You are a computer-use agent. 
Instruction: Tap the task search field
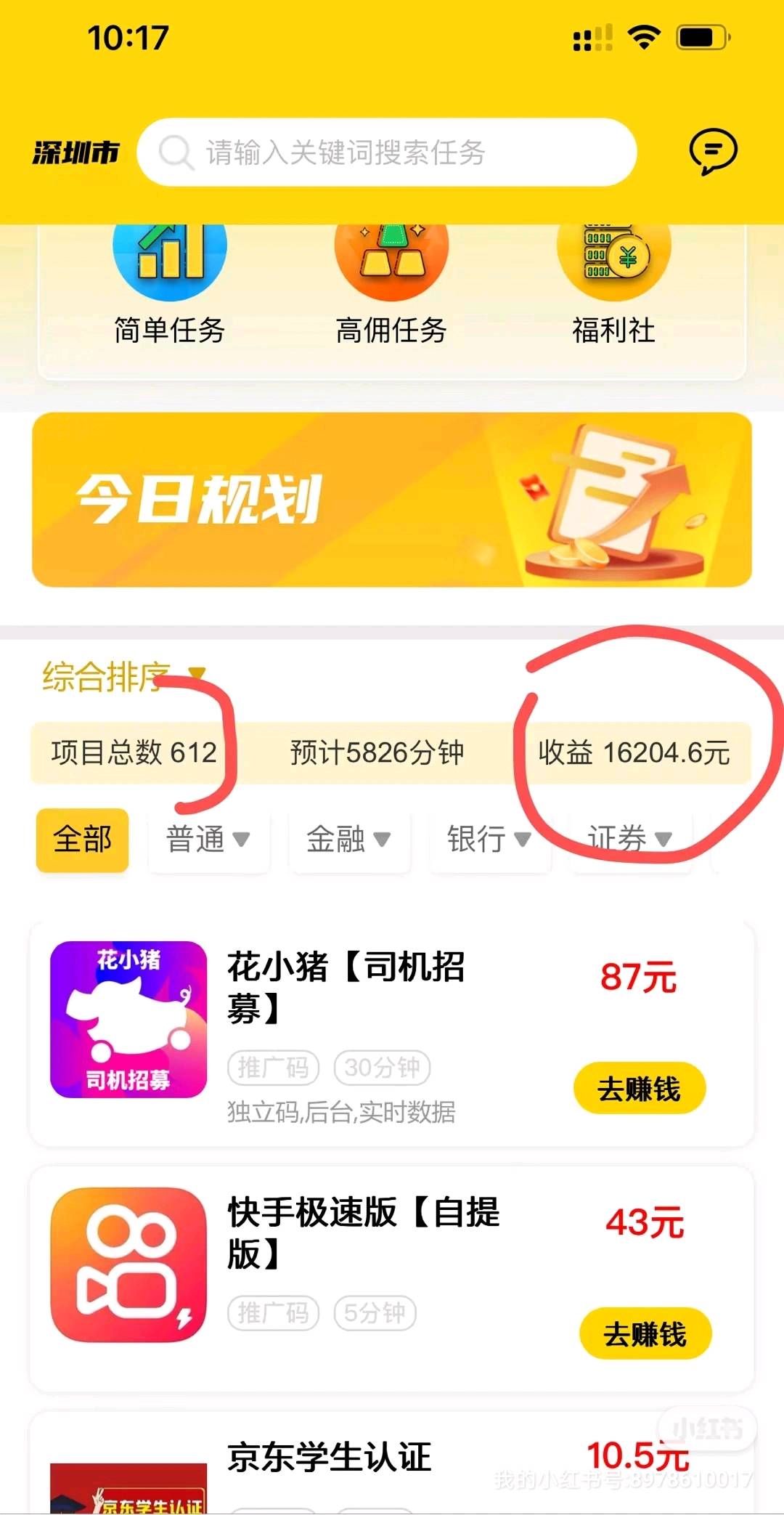pyautogui.click(x=386, y=153)
